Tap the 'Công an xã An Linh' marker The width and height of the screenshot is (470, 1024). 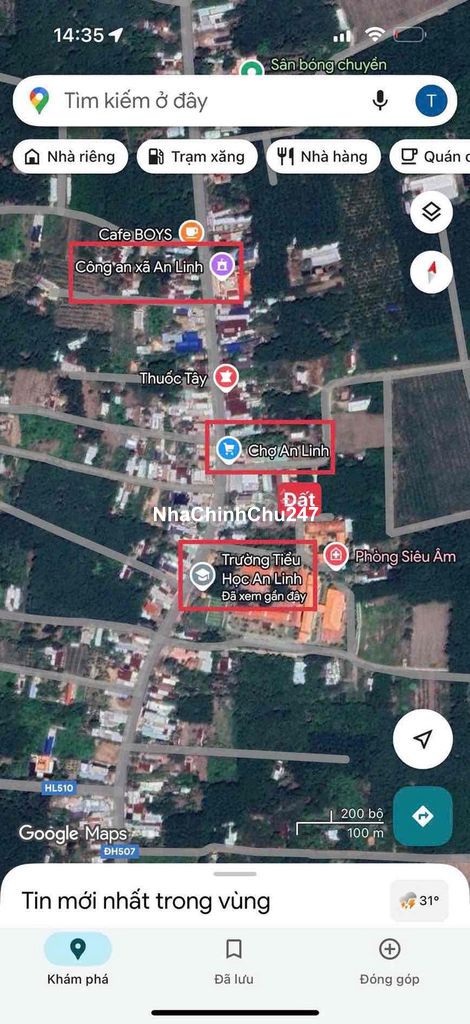coord(222,266)
